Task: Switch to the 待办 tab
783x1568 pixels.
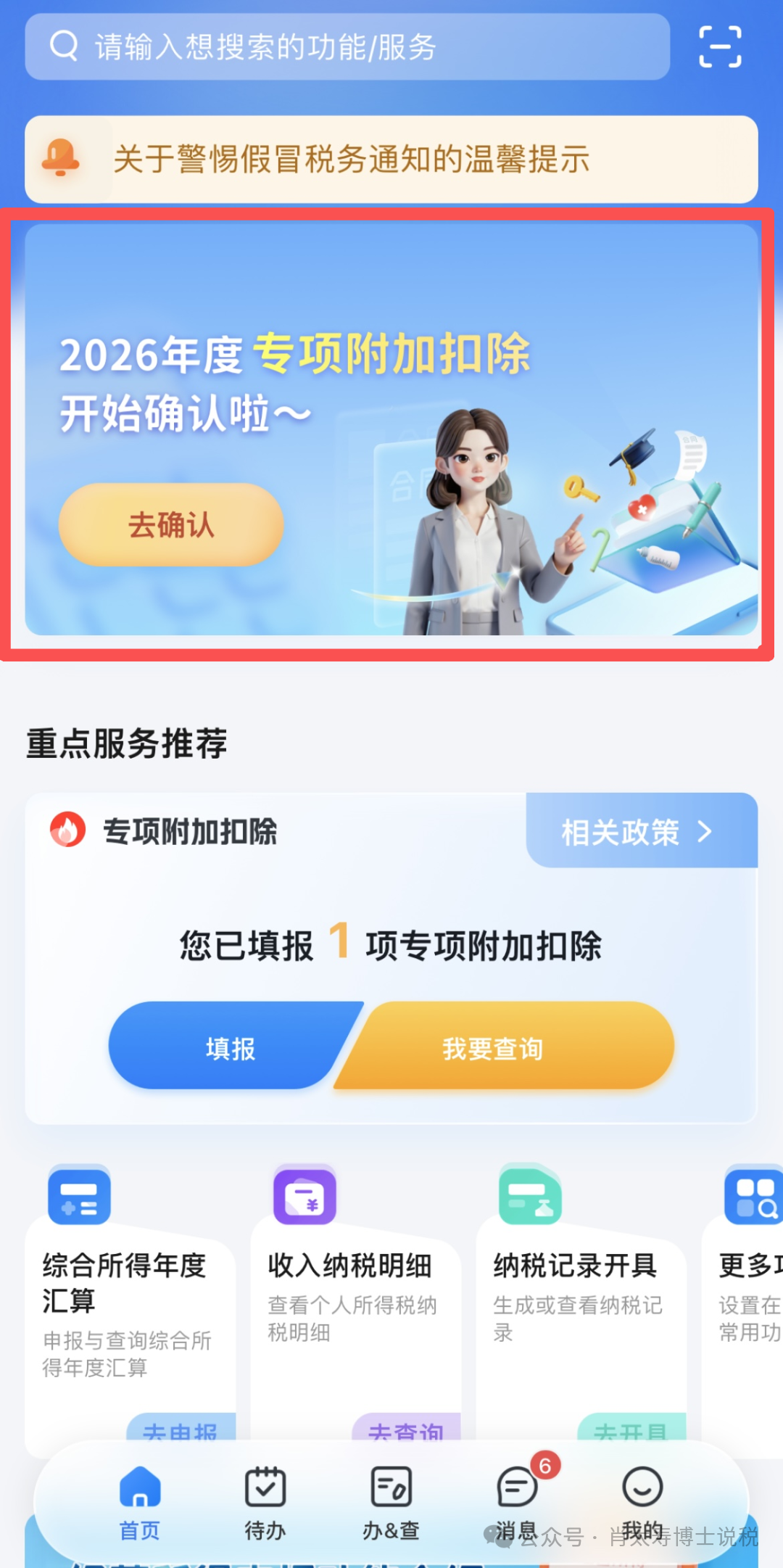Action: click(x=265, y=1501)
